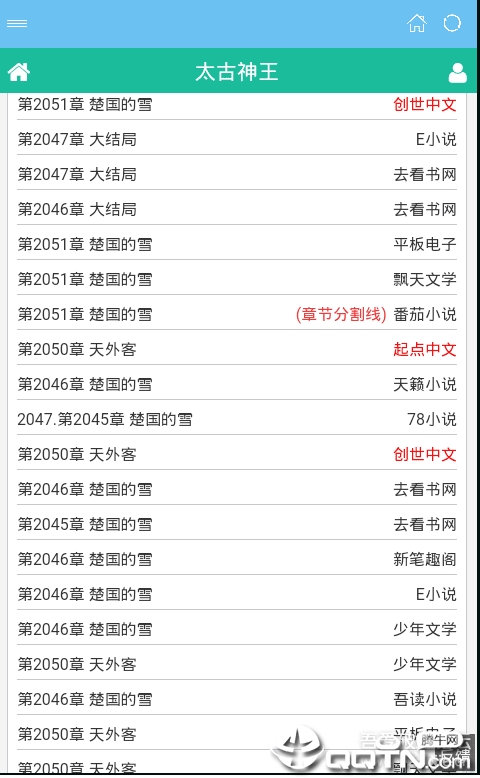Open 第2050章 天外客 from 少年文学
This screenshot has height=778, width=480.
click(237, 664)
